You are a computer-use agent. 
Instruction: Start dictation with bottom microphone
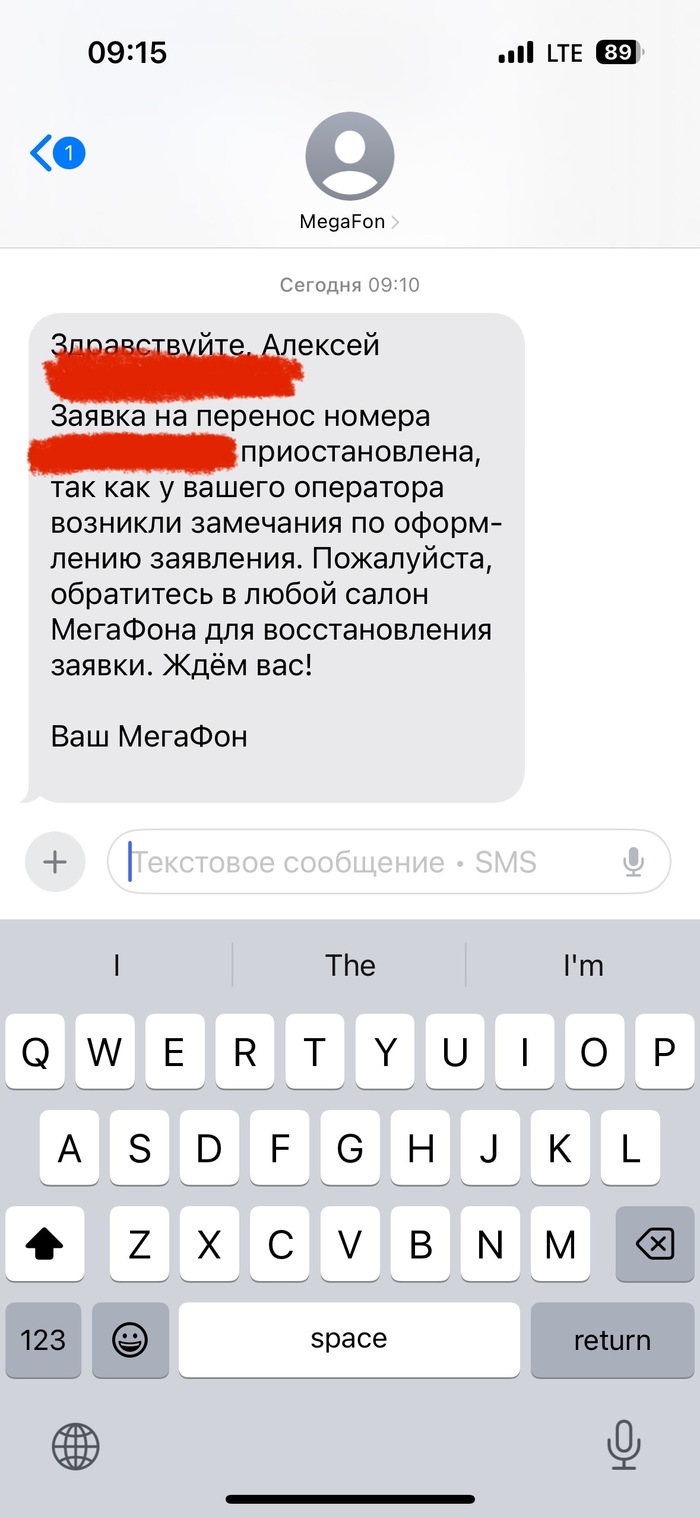coord(623,1445)
